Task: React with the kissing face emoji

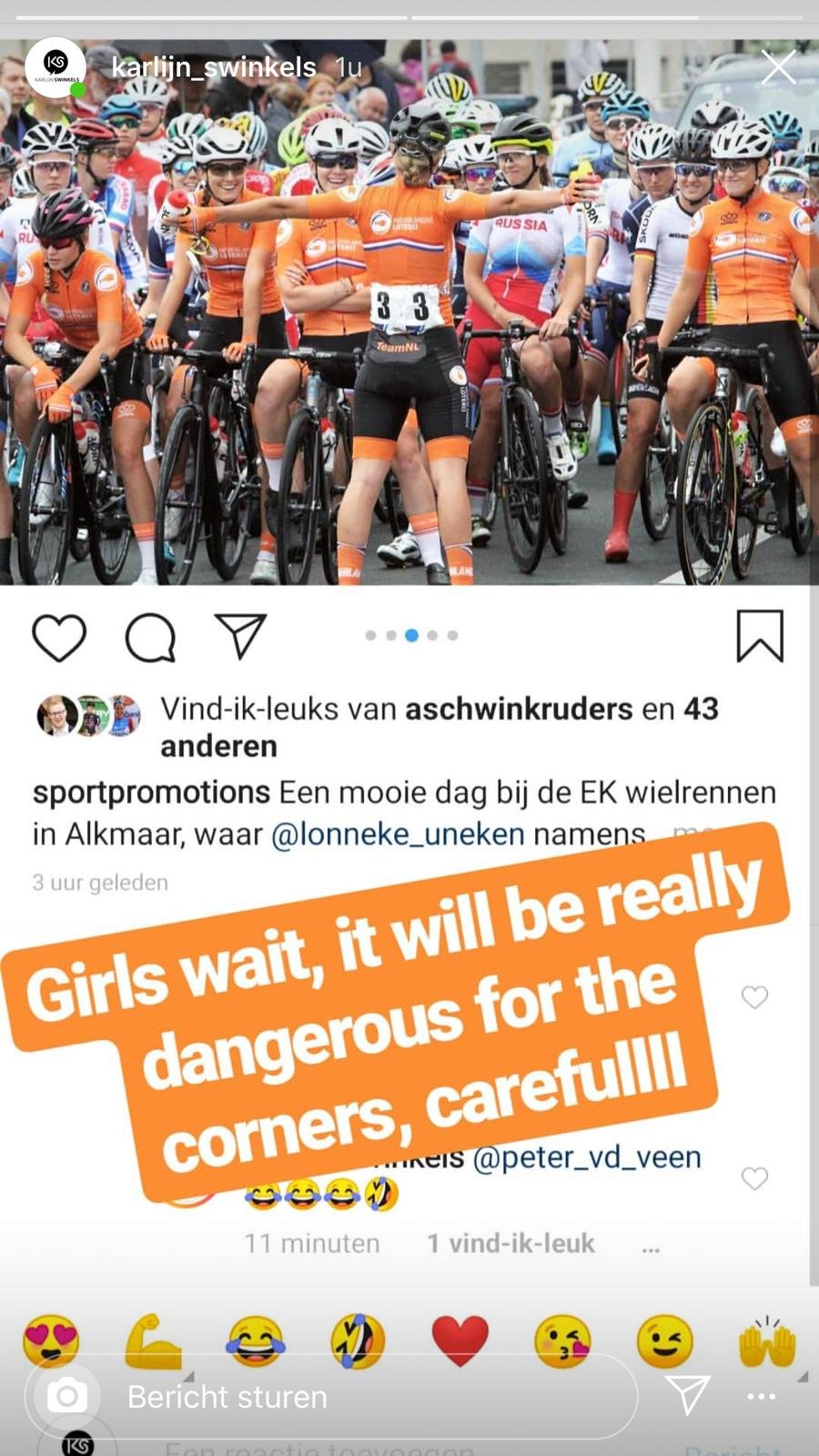Action: pyautogui.click(x=562, y=1341)
